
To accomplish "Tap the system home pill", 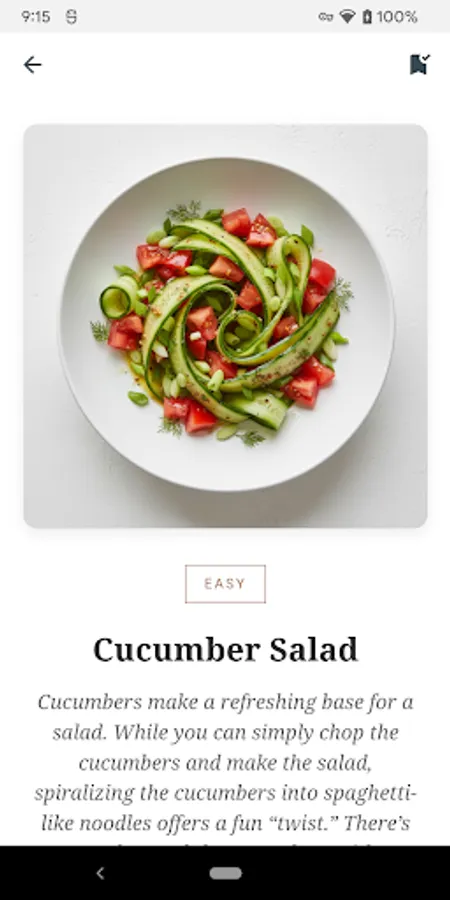I will 226,873.
